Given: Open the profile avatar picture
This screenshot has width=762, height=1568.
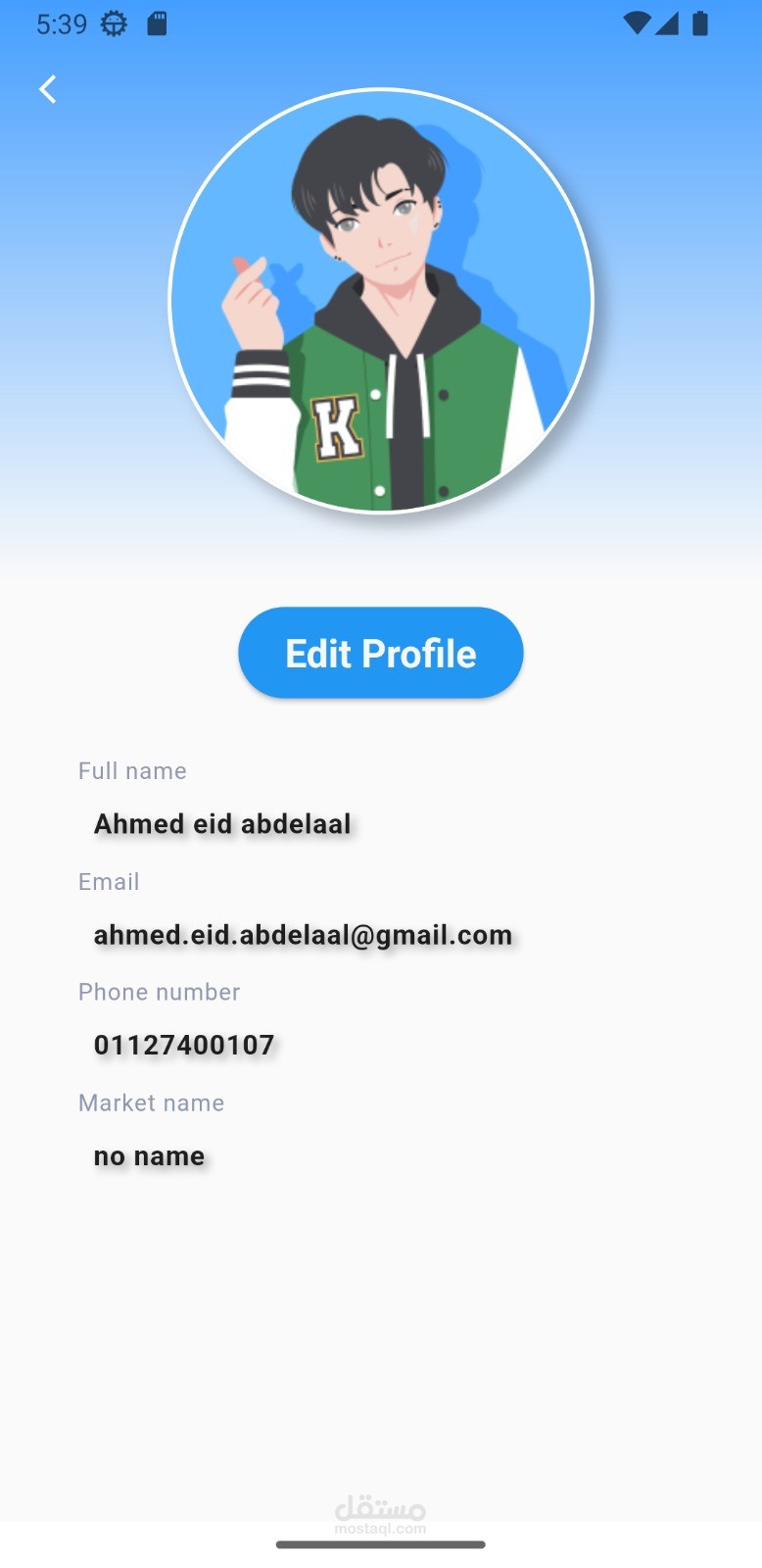Looking at the screenshot, I should (381, 301).
